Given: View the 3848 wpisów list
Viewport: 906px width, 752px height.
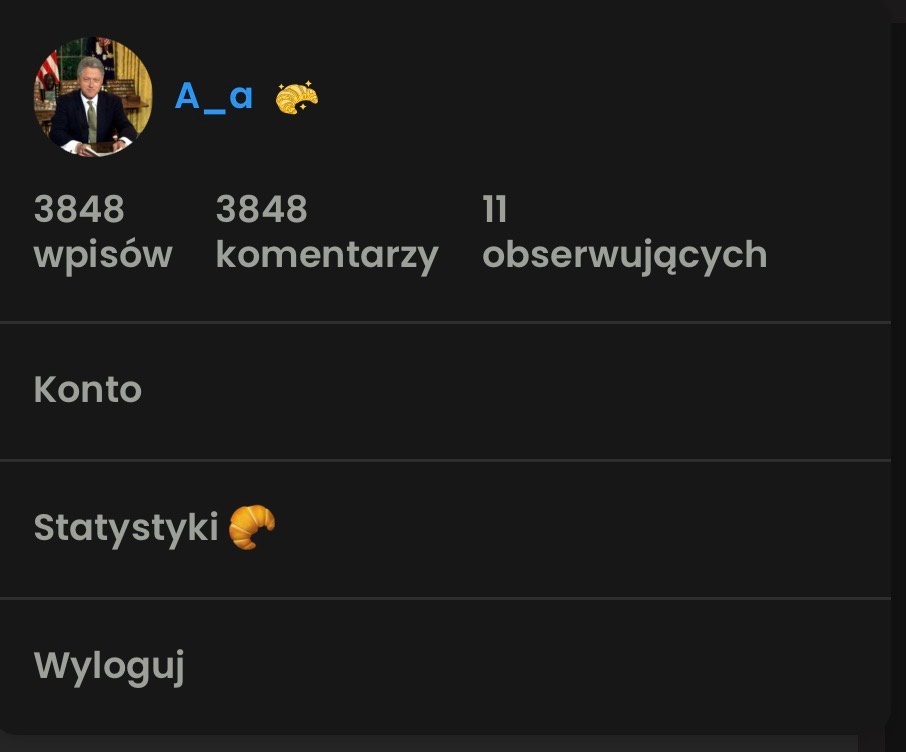Looking at the screenshot, I should [x=102, y=232].
